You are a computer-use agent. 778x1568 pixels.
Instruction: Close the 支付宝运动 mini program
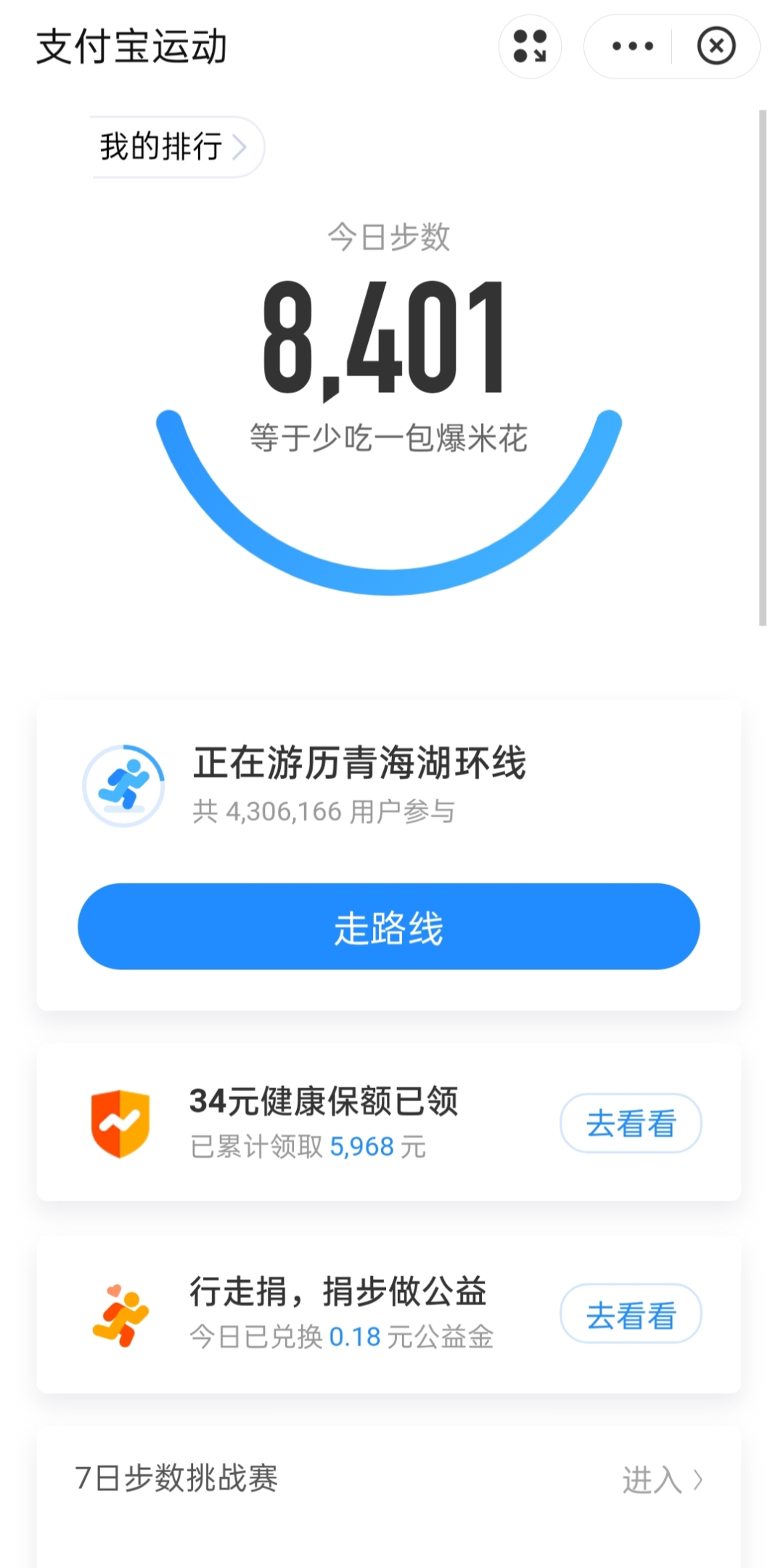point(716,46)
